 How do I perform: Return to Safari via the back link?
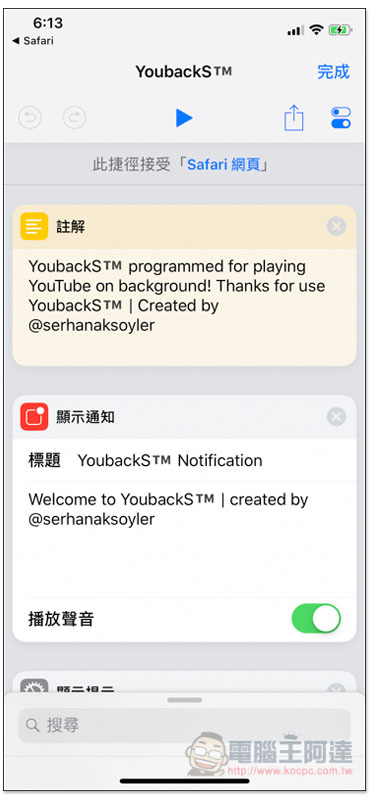coord(32,41)
